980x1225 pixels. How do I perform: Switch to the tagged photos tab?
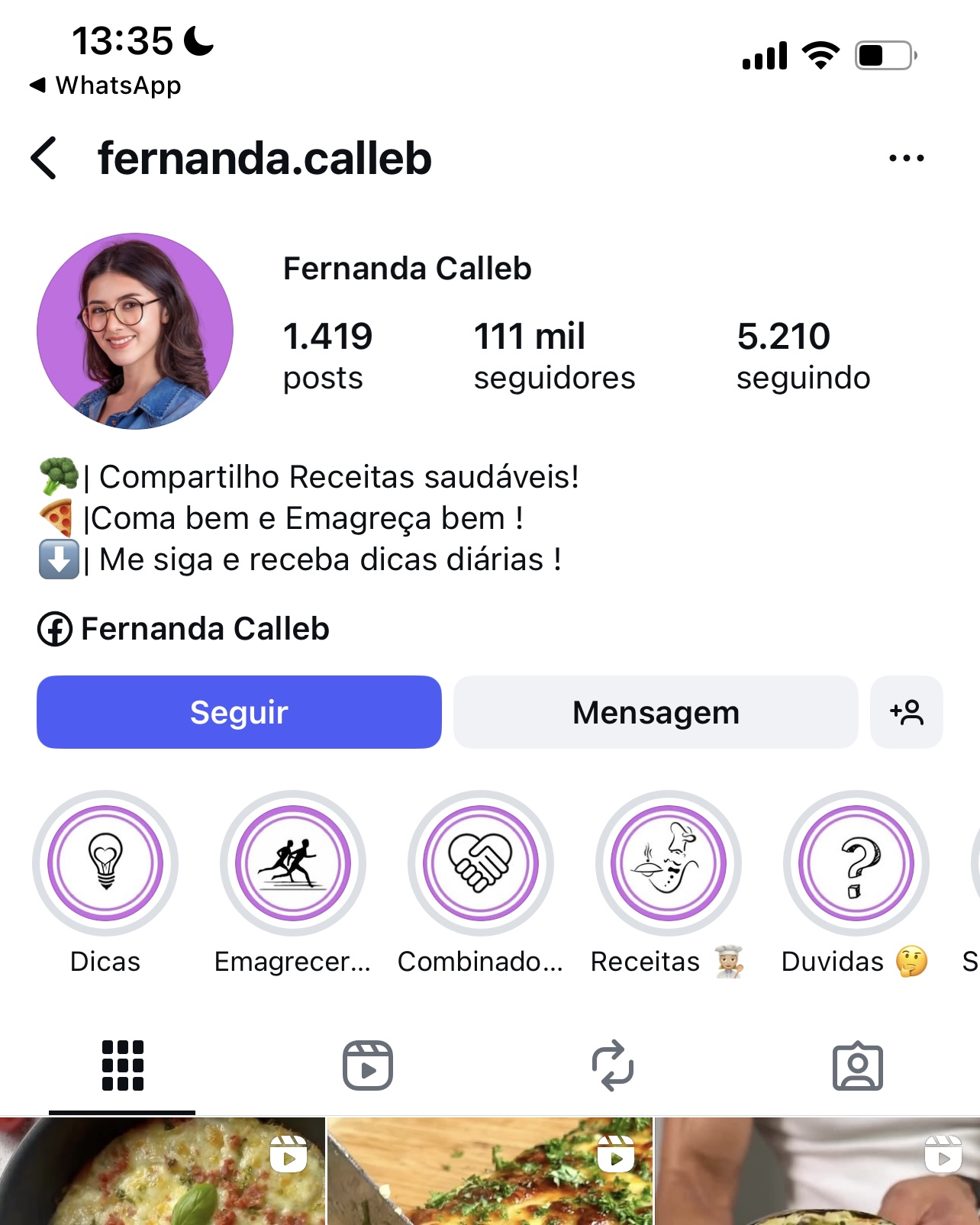point(858,1065)
